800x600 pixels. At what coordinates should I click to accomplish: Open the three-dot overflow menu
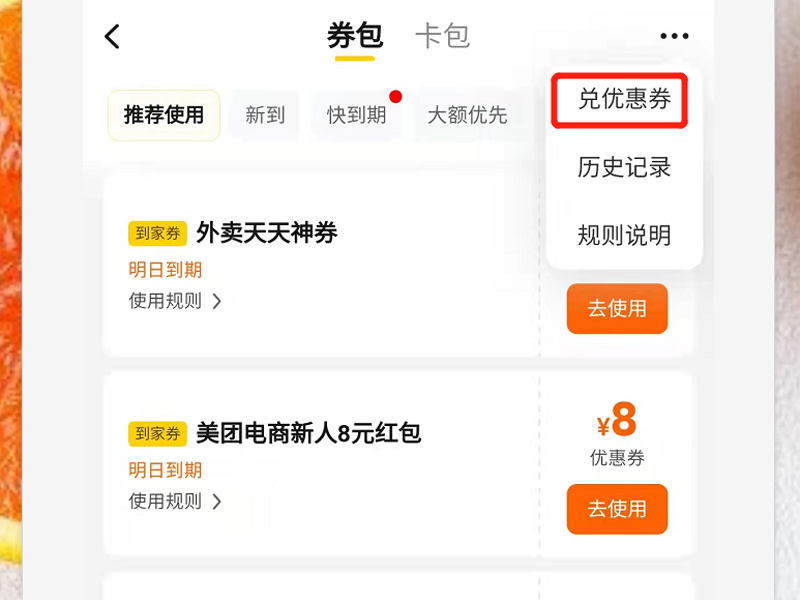coord(674,37)
